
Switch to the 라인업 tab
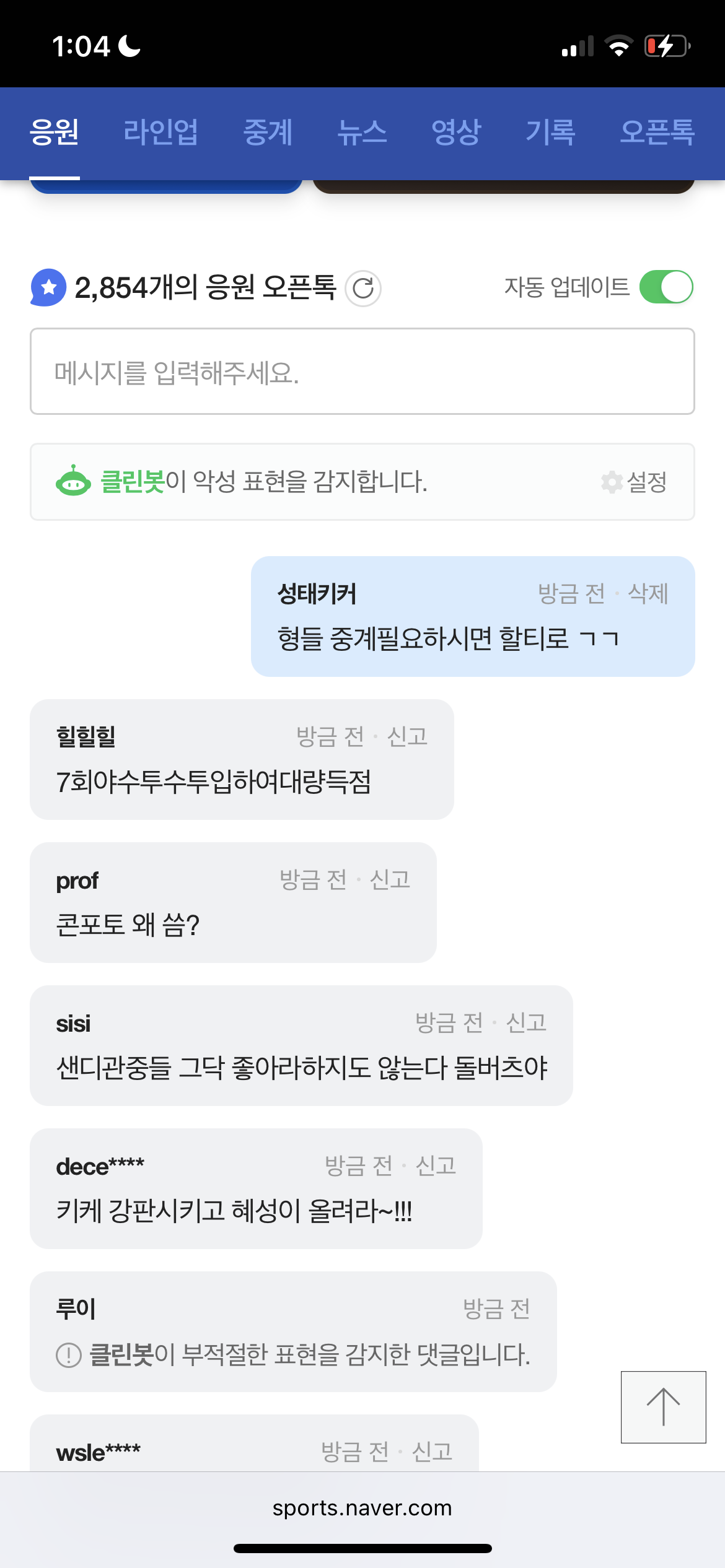(160, 132)
